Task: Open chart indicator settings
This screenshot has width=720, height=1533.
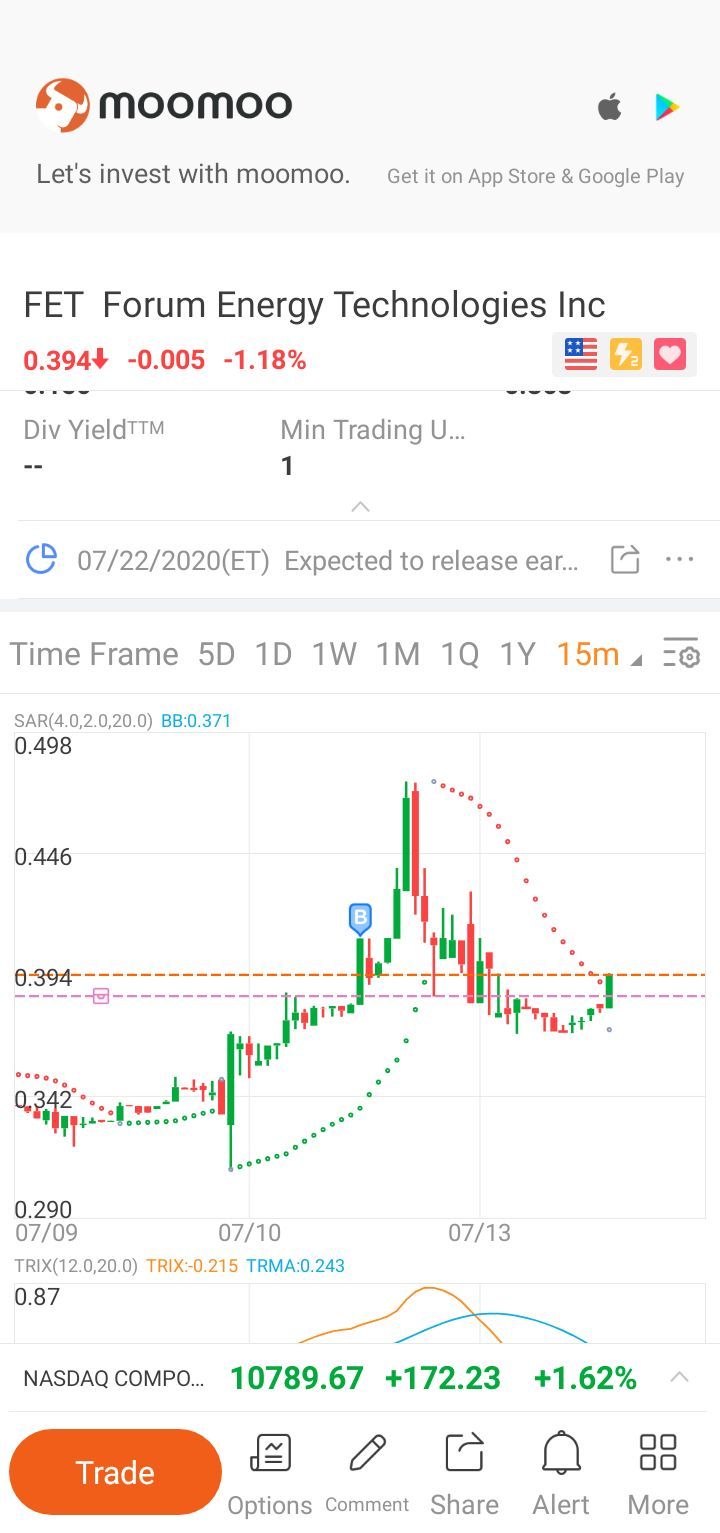Action: [x=681, y=653]
